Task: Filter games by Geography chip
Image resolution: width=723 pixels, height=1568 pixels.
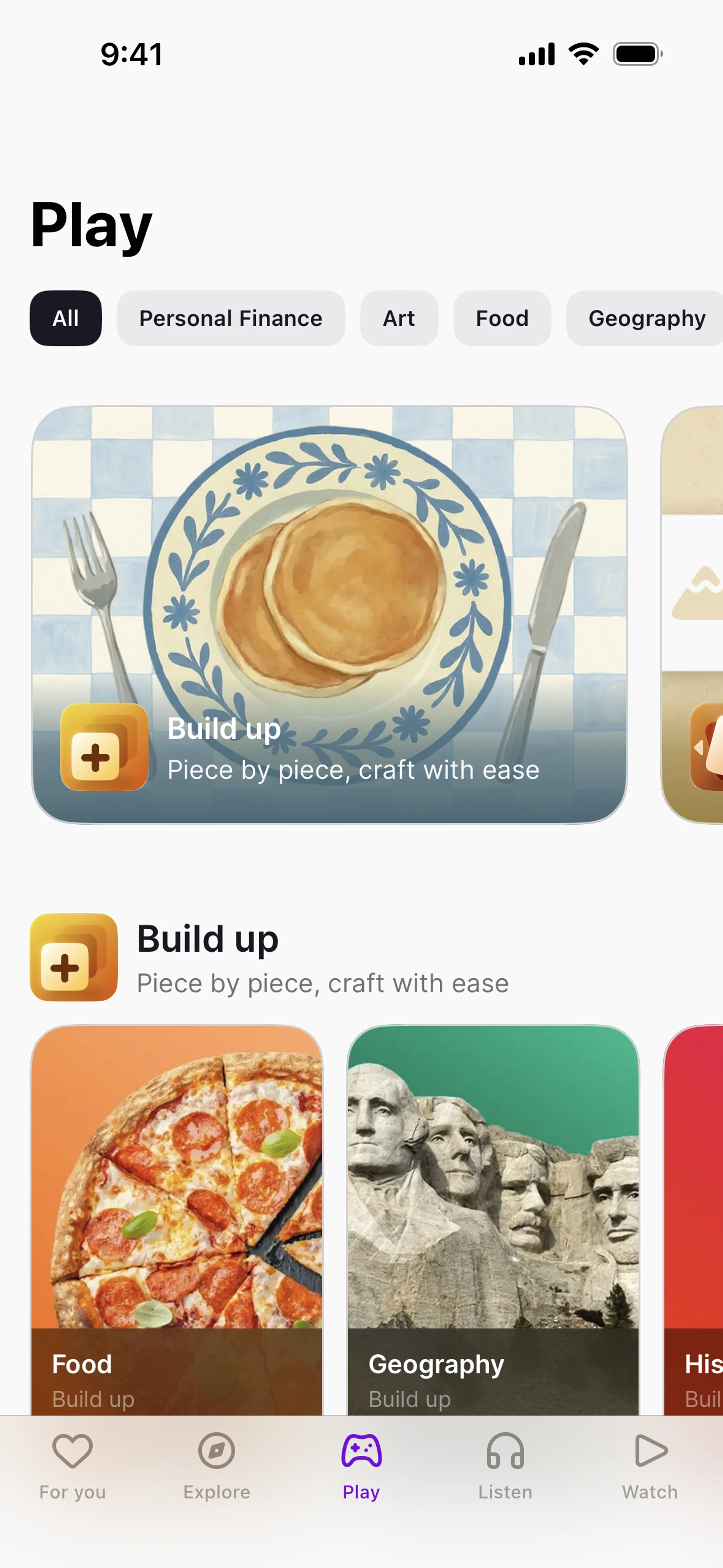Action: [x=646, y=318]
